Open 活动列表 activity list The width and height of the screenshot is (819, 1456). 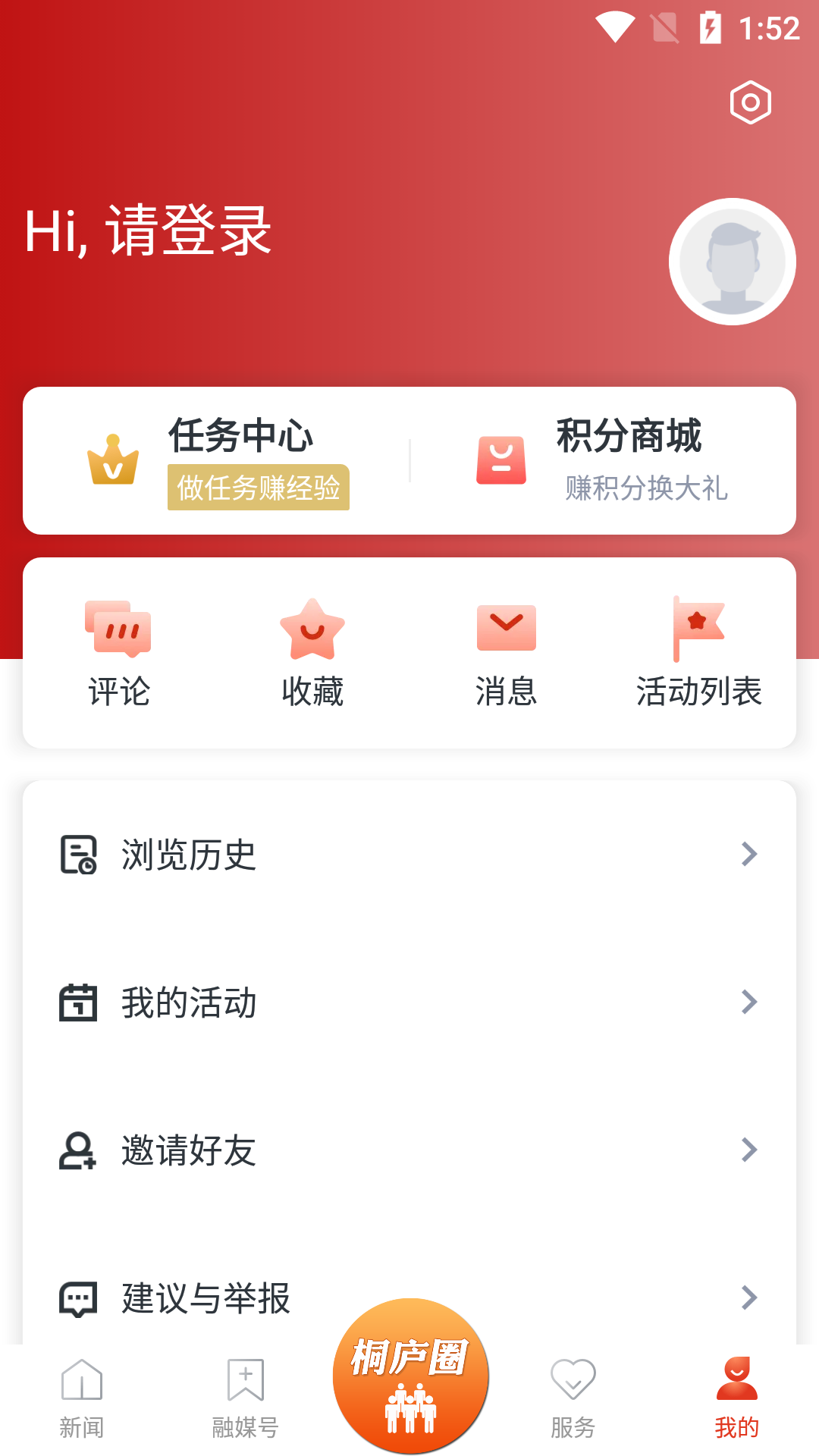pos(698,653)
